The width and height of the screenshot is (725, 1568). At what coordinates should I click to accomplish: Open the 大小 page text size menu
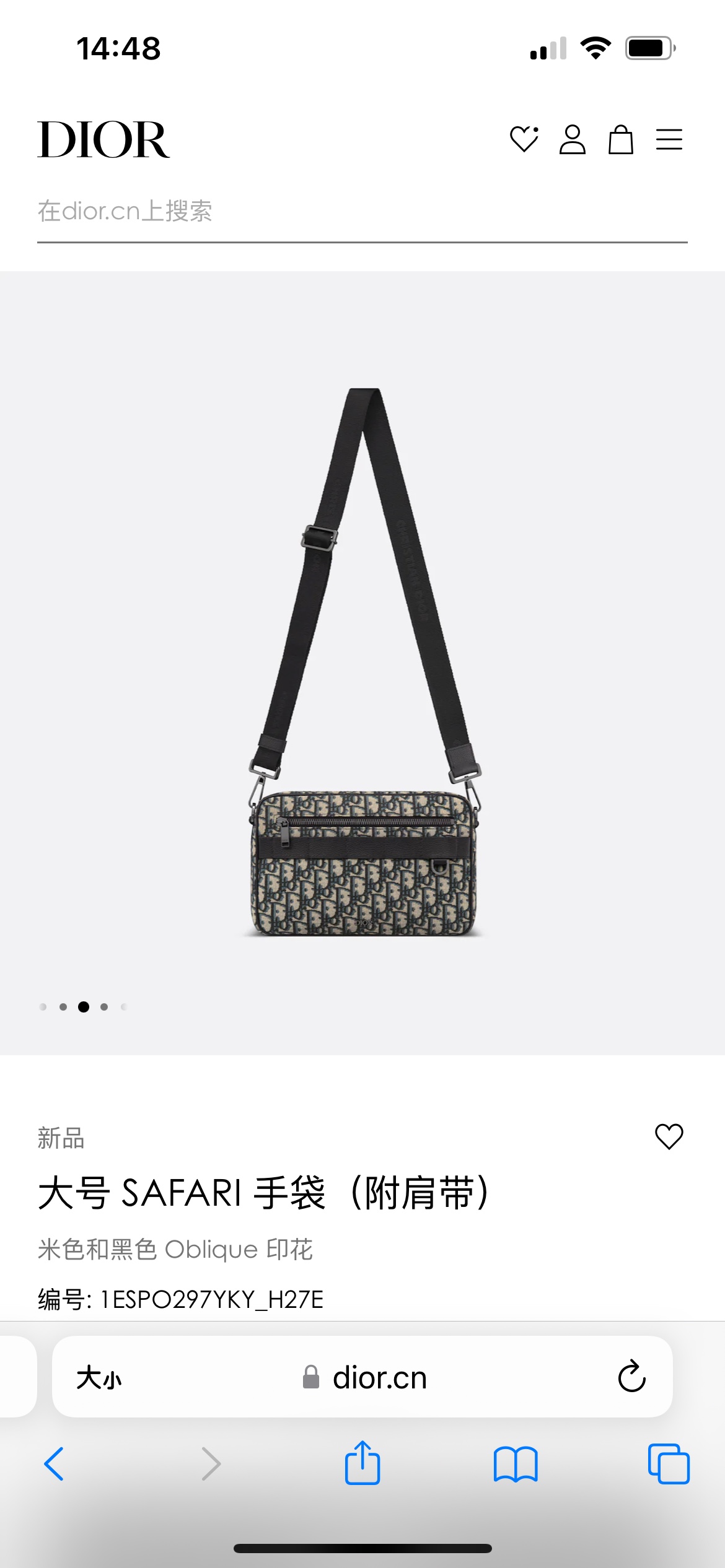coord(99,1379)
